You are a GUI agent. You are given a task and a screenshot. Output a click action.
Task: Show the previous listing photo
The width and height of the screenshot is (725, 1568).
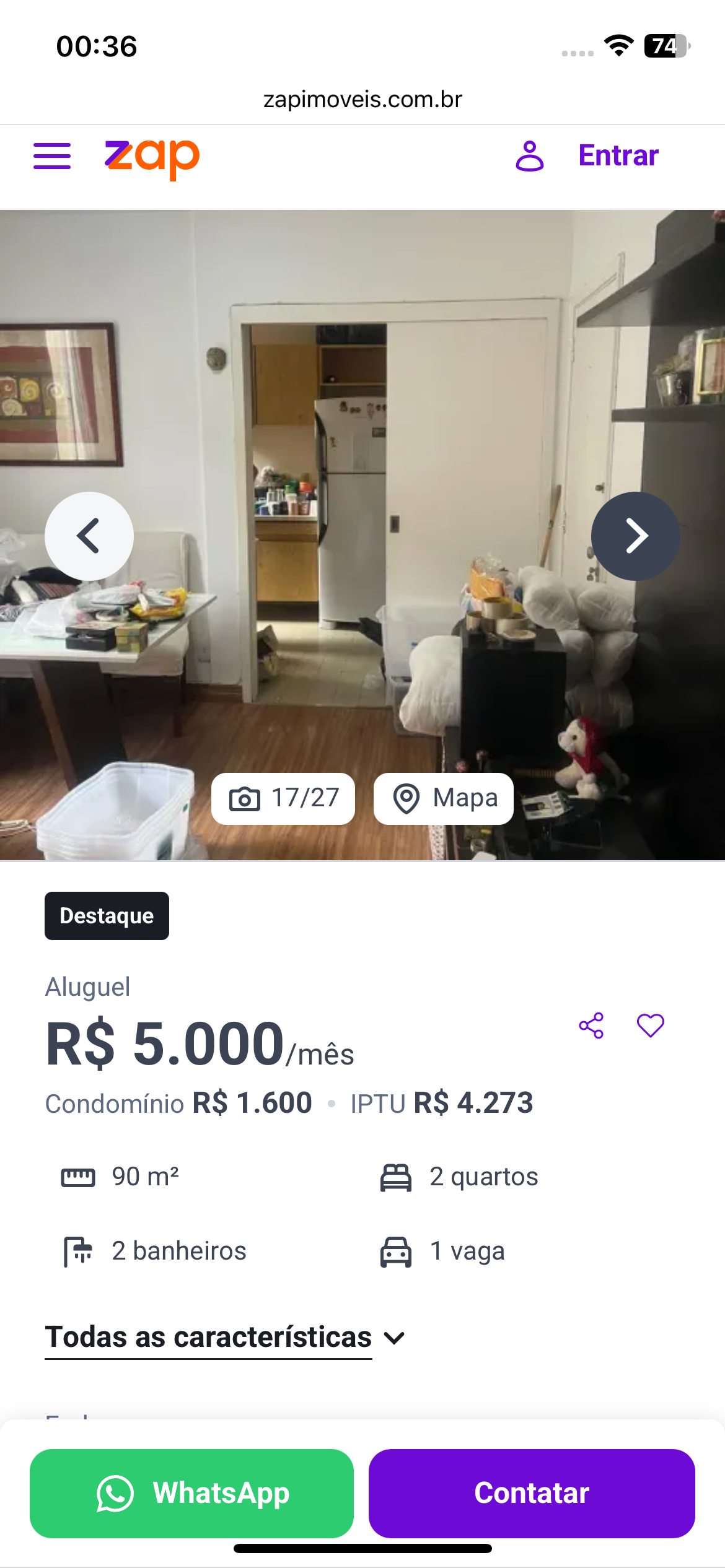coord(89,536)
